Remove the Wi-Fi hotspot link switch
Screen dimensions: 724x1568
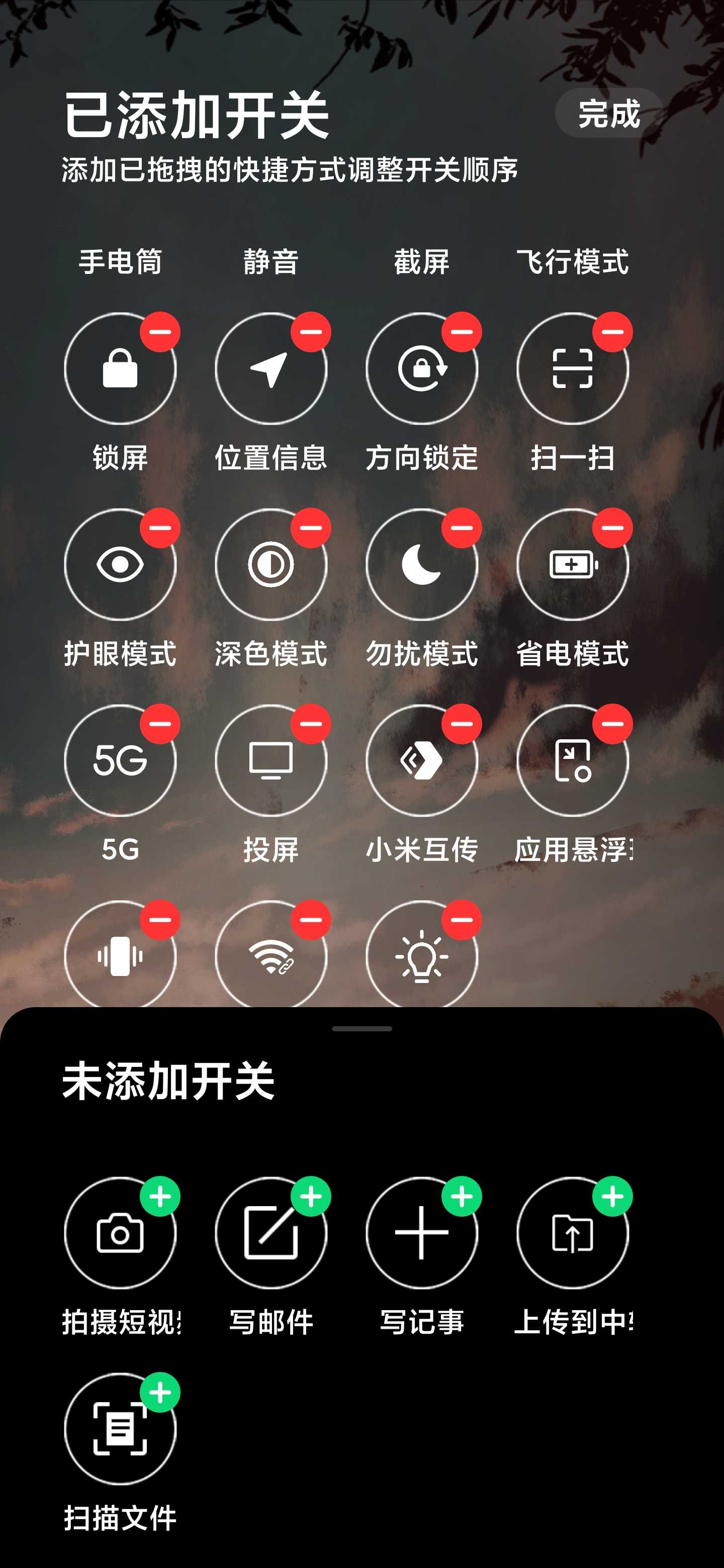point(311,920)
